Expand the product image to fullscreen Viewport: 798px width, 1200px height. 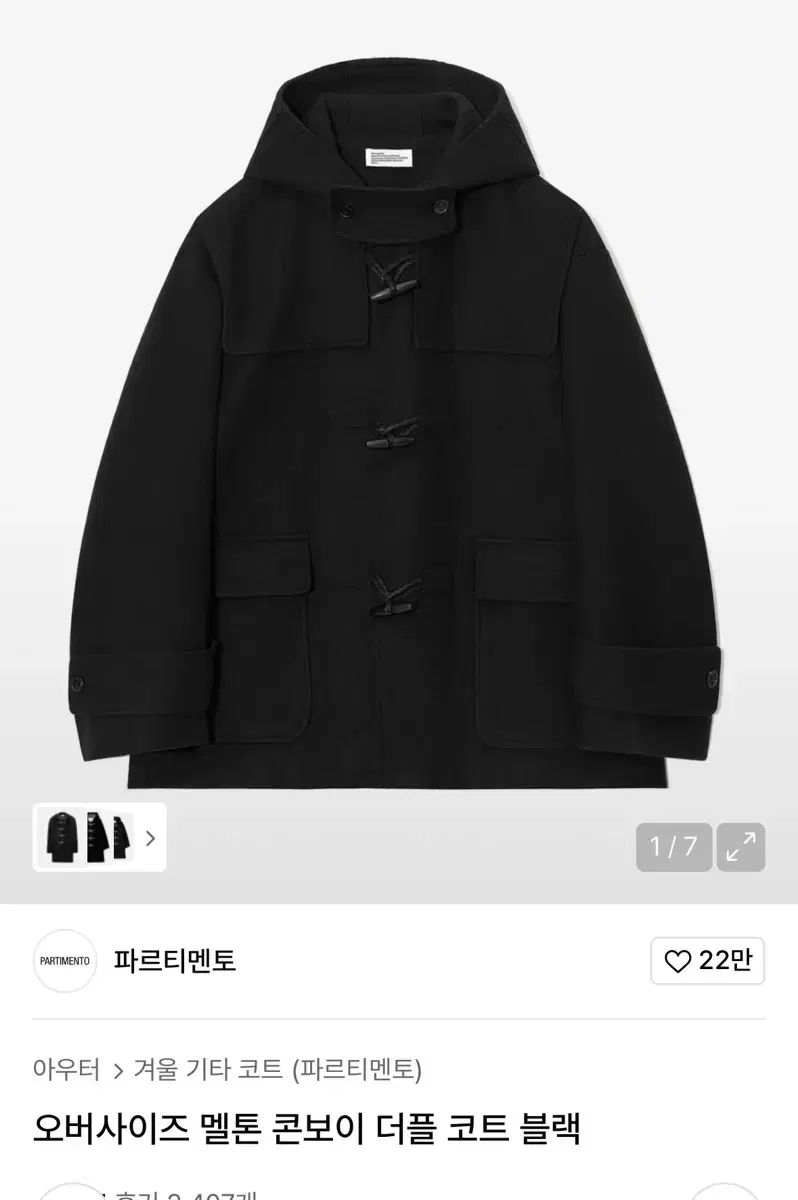(741, 847)
